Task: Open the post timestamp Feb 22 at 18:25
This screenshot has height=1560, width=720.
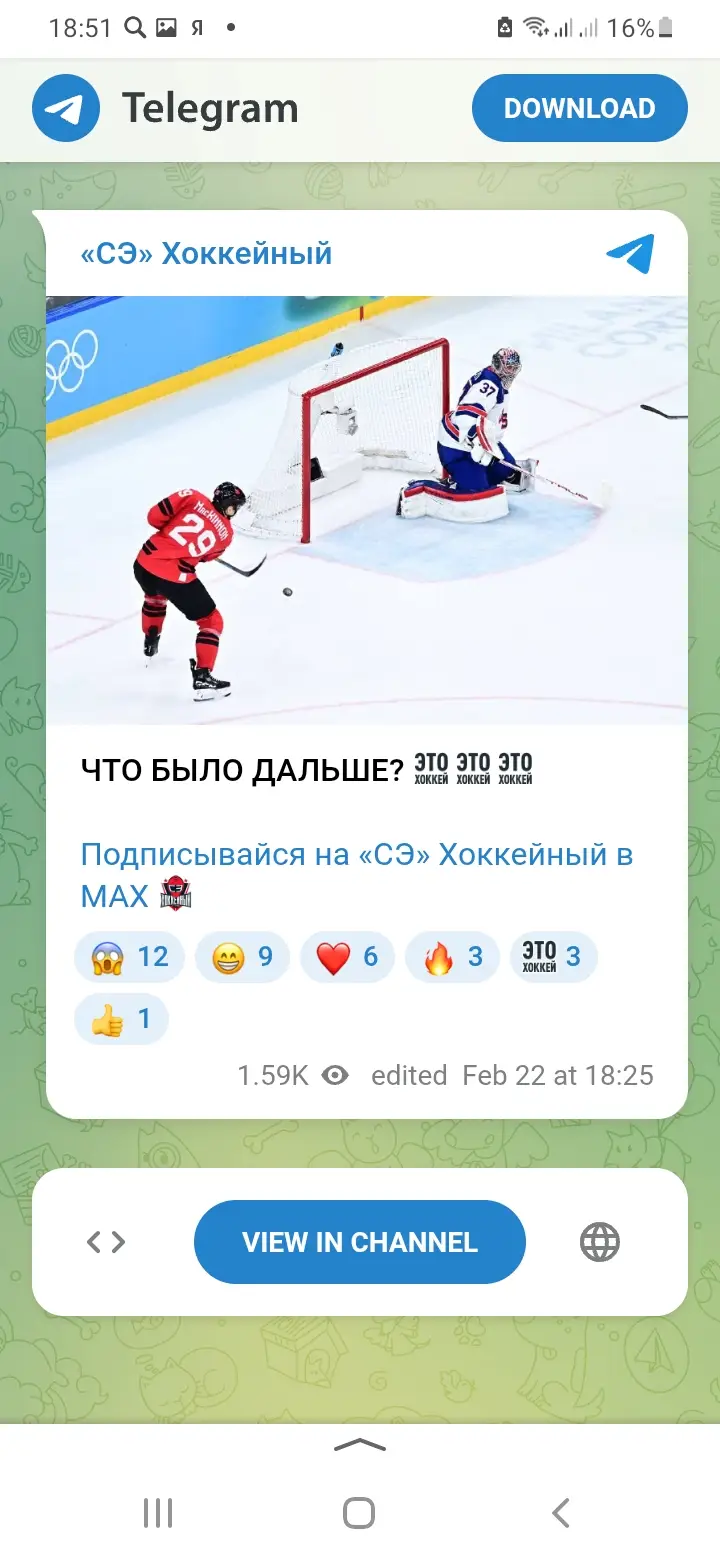Action: 557,1075
